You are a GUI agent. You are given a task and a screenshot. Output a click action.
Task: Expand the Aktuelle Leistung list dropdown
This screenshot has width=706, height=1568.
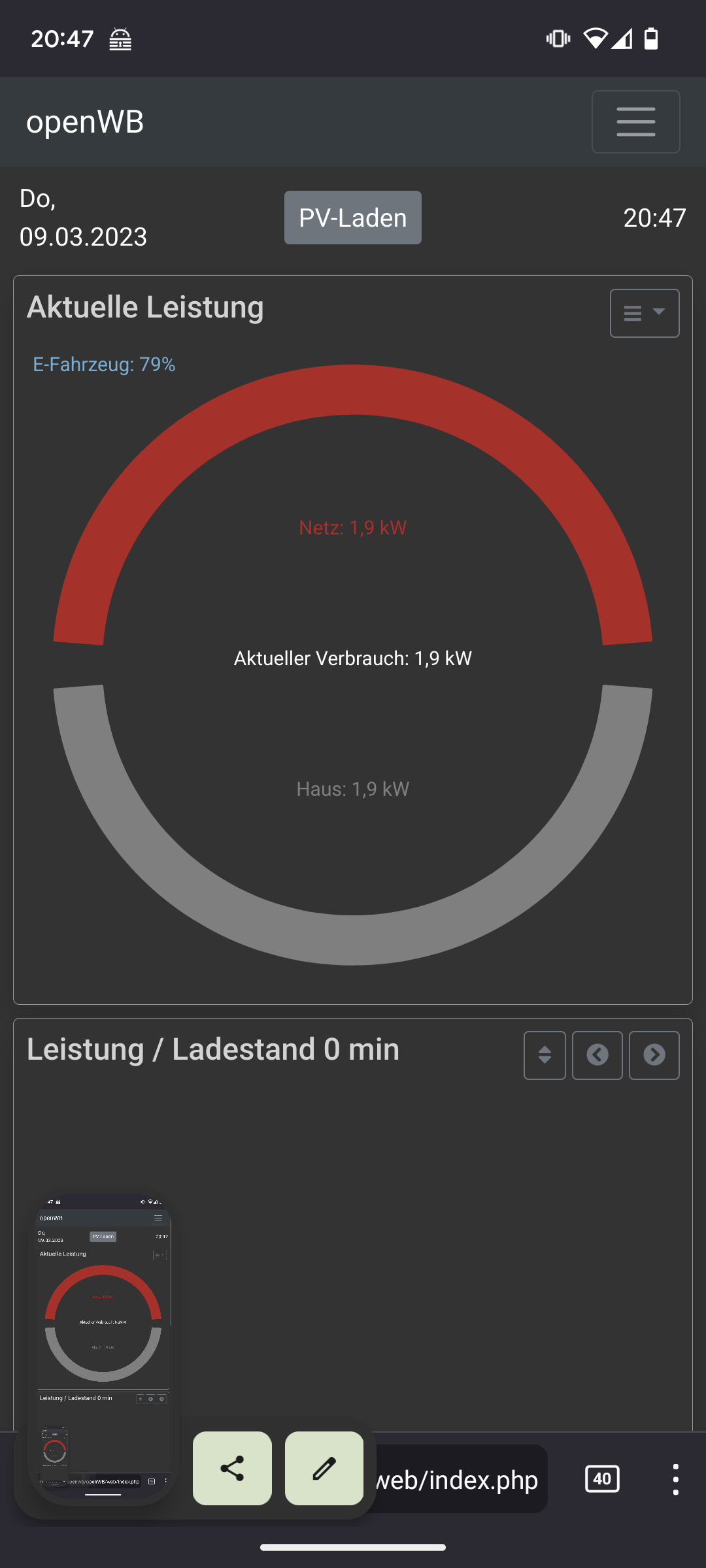point(644,313)
